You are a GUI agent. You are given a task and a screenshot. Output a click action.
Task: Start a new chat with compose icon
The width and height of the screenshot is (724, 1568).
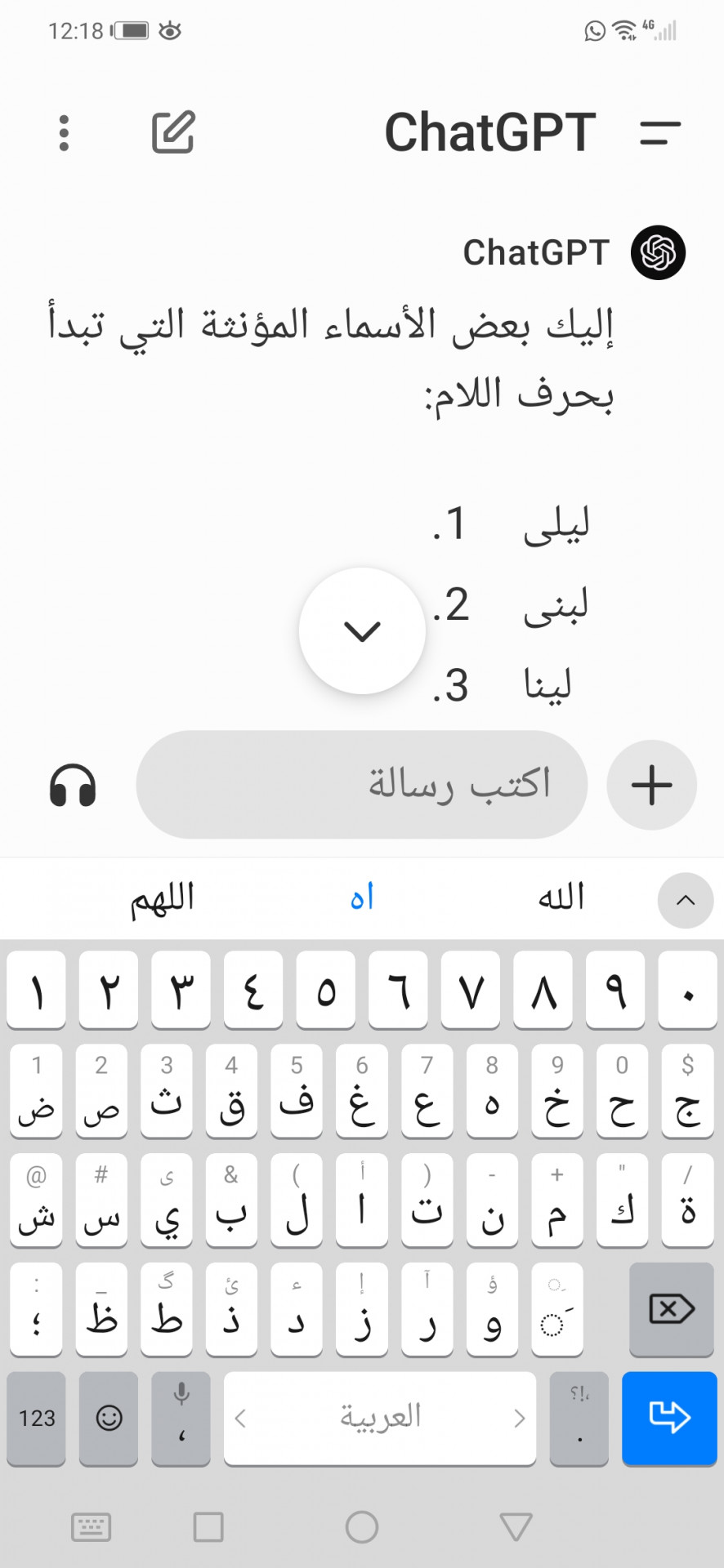tap(173, 131)
